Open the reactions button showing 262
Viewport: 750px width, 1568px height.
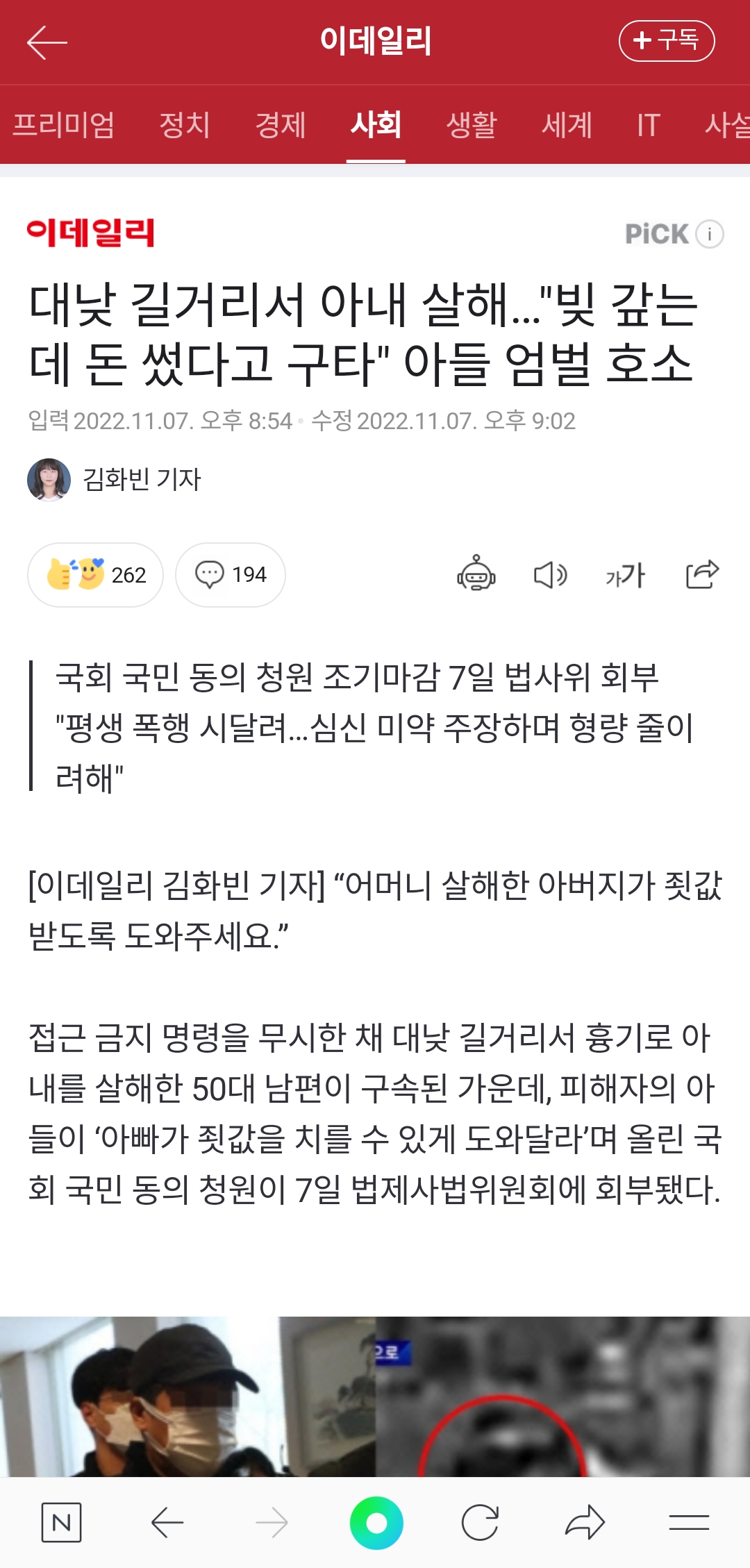(96, 575)
